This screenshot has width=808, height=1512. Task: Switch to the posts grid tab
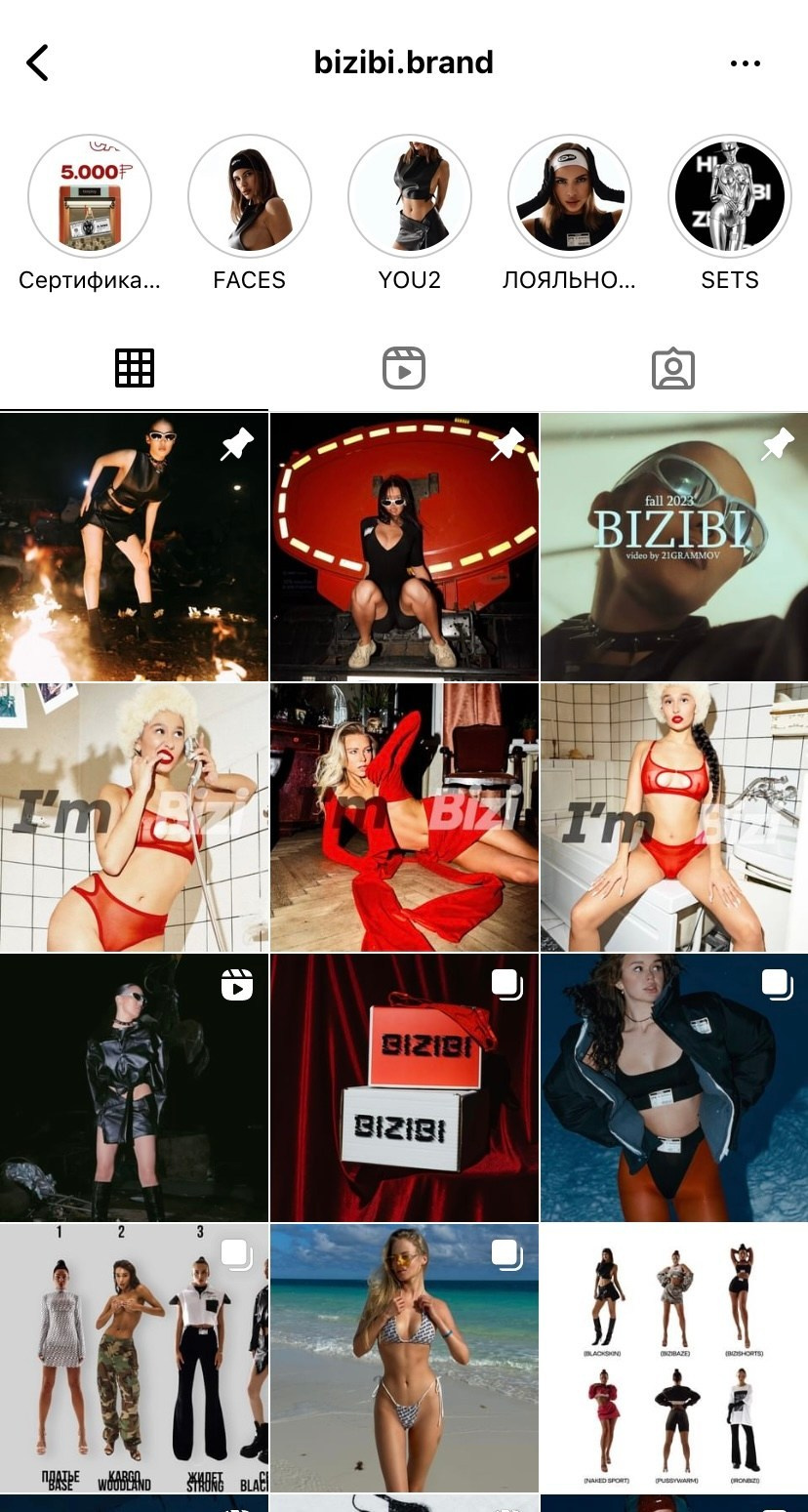pos(135,368)
